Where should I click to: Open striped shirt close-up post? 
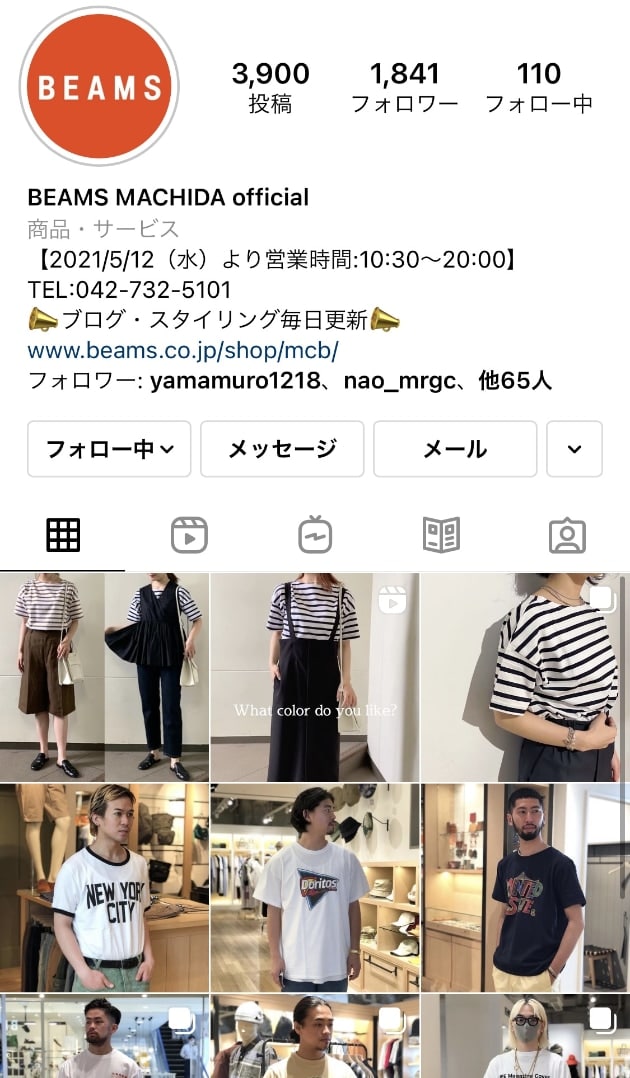point(526,677)
